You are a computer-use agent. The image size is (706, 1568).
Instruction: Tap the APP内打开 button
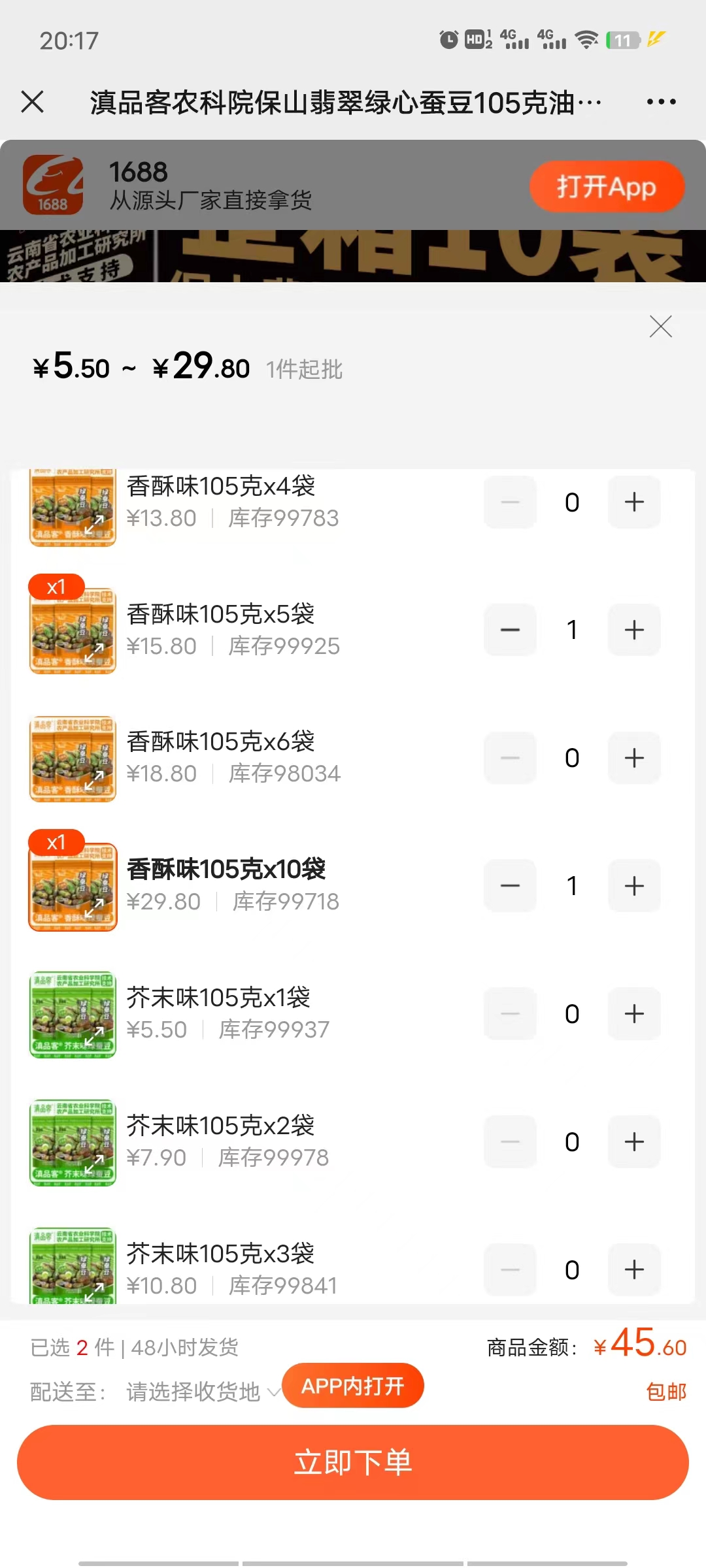(x=353, y=1386)
